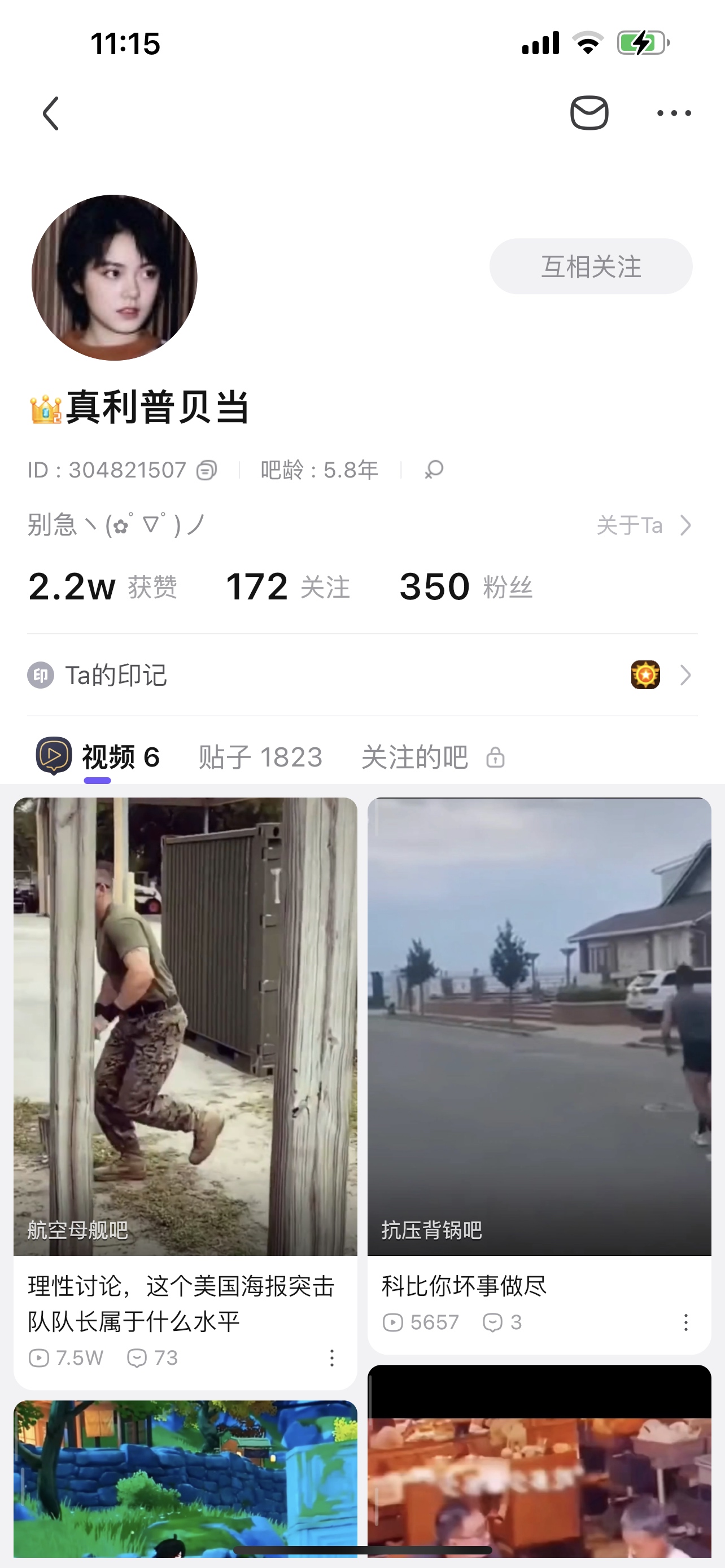Screen dimensions: 725x1568
Task: View the 350 粉丝 followers list
Action: click(466, 587)
